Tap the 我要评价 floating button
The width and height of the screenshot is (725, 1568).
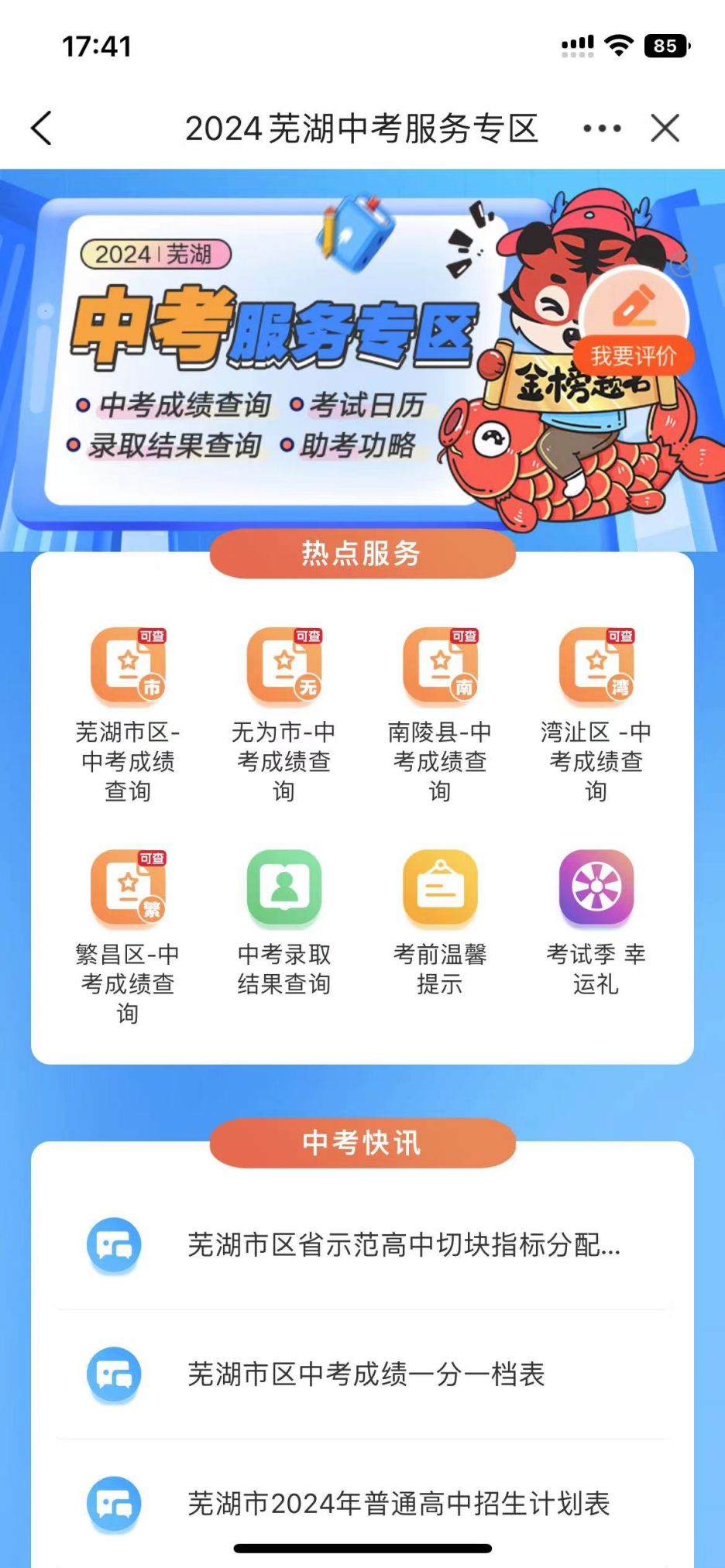634,324
